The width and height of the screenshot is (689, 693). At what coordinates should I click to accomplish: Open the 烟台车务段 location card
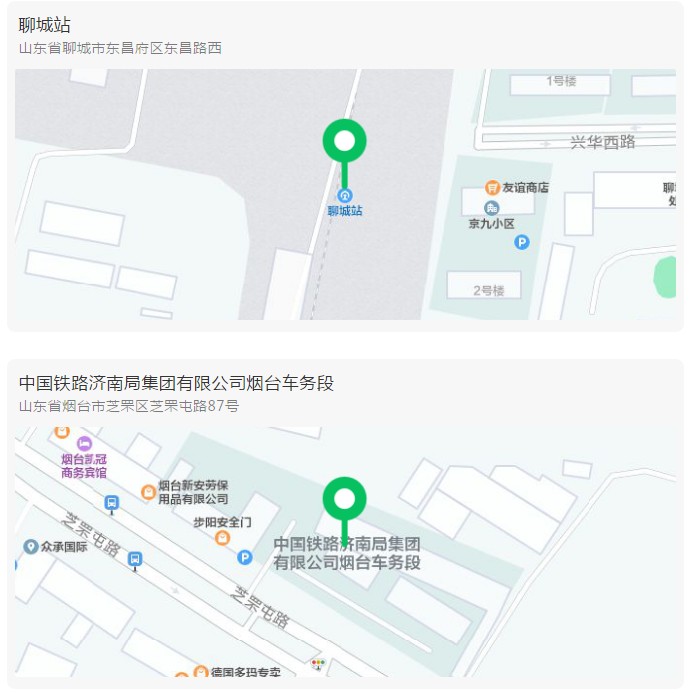pos(176,383)
